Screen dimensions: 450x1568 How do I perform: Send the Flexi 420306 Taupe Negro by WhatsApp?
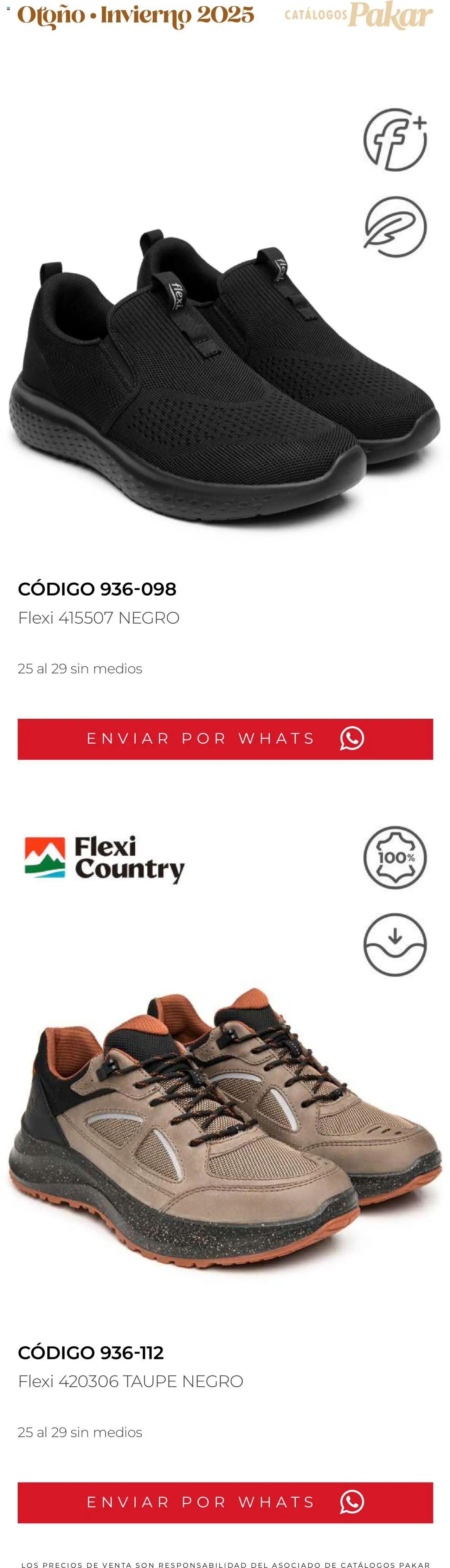[x=225, y=1502]
